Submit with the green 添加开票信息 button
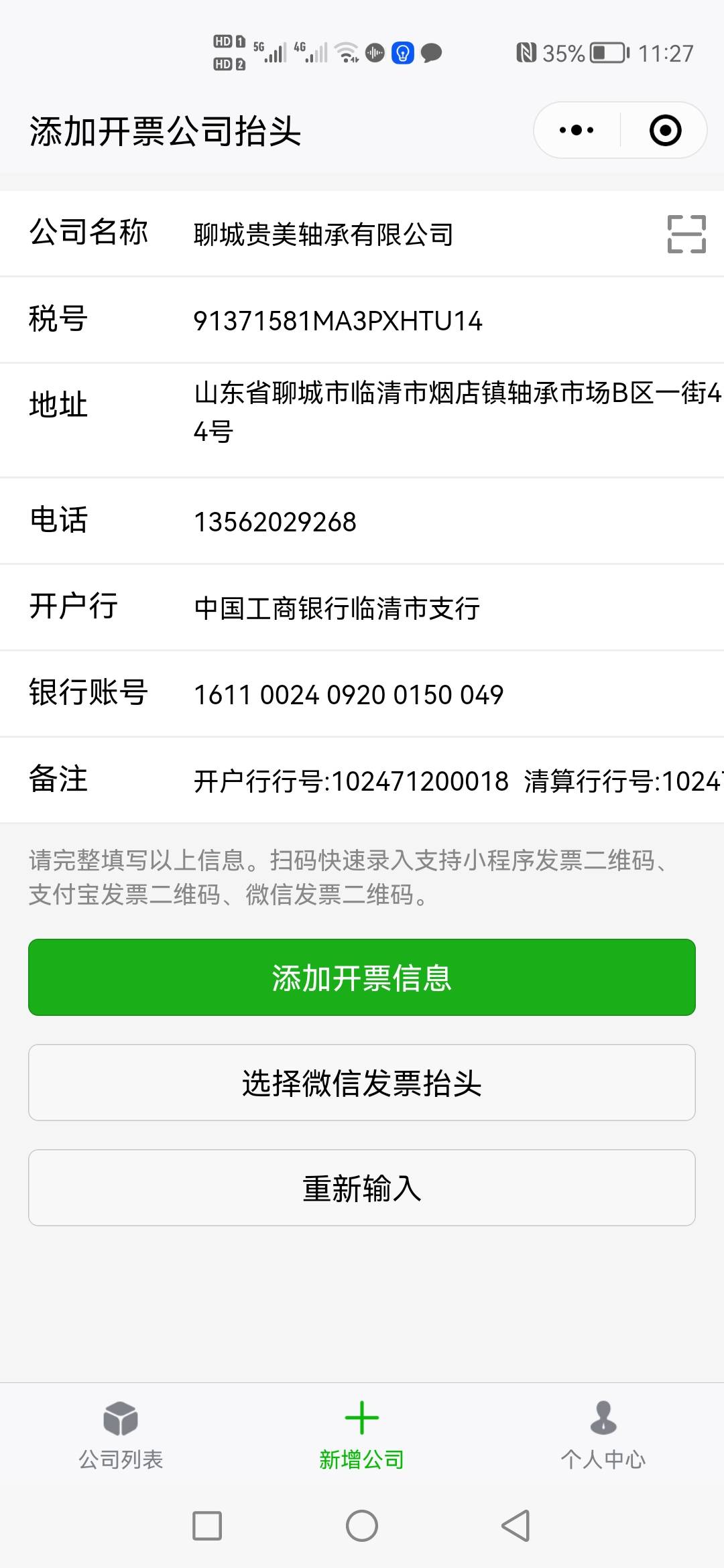This screenshot has width=724, height=1568. click(x=362, y=978)
